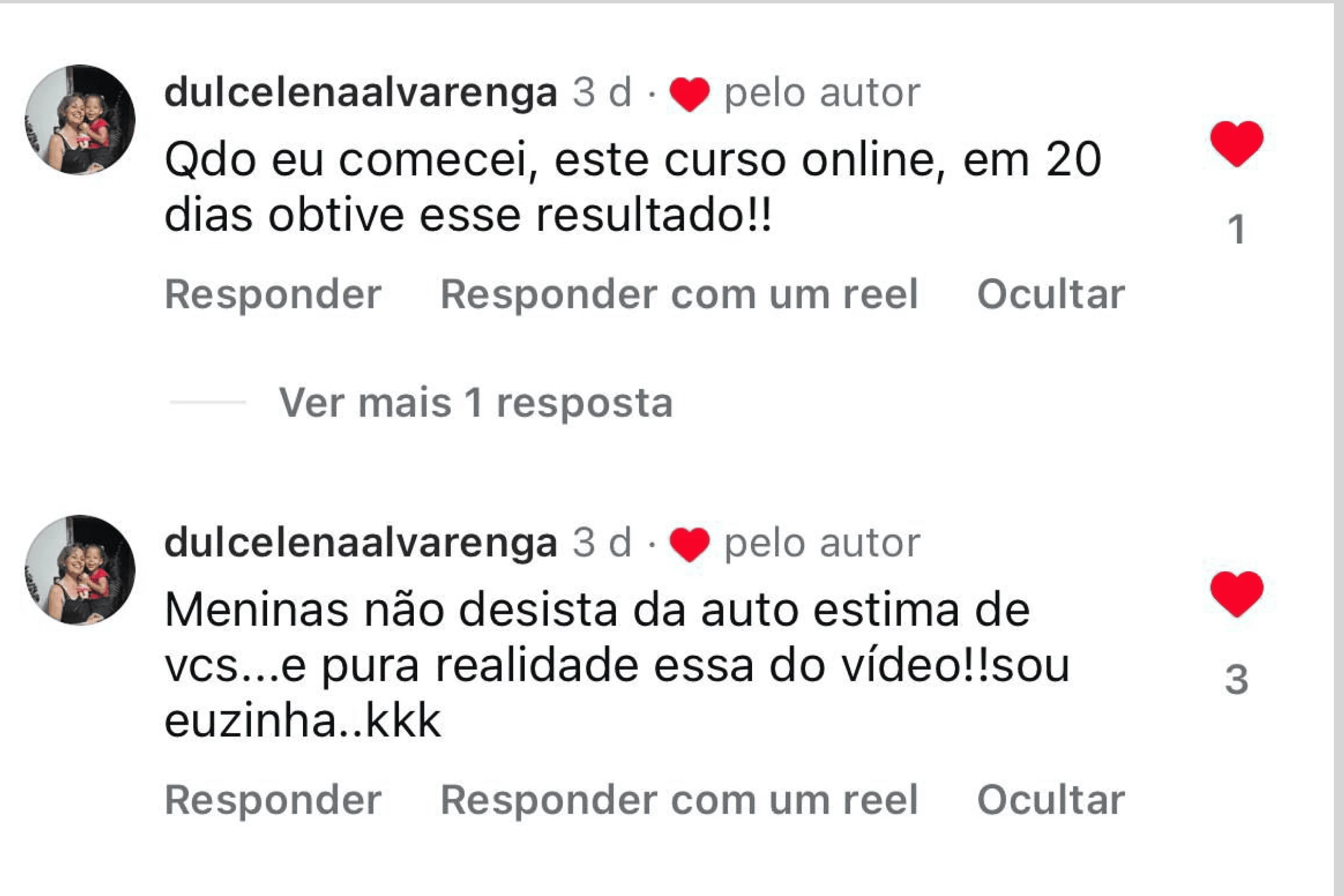Open dulcelenaalvarenga's profile picture on the first comment

[80, 119]
